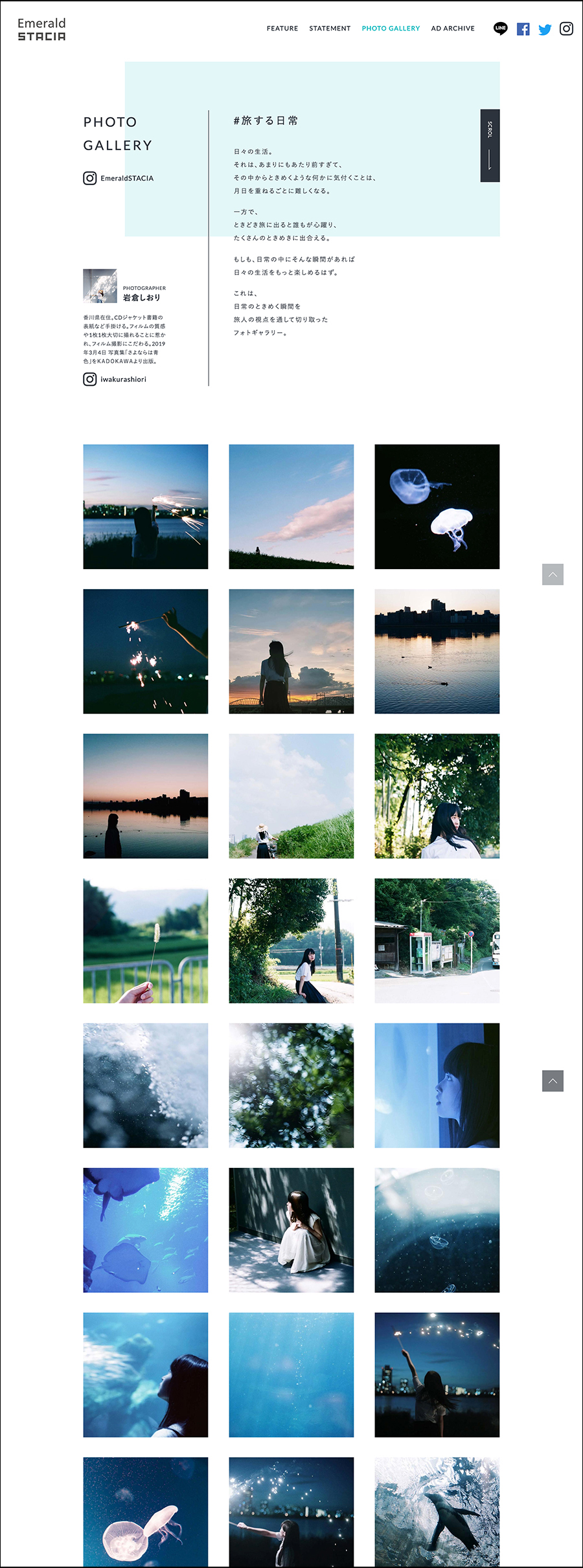The width and height of the screenshot is (583, 1568).
Task: Open the Twitter icon in header
Action: tap(545, 29)
